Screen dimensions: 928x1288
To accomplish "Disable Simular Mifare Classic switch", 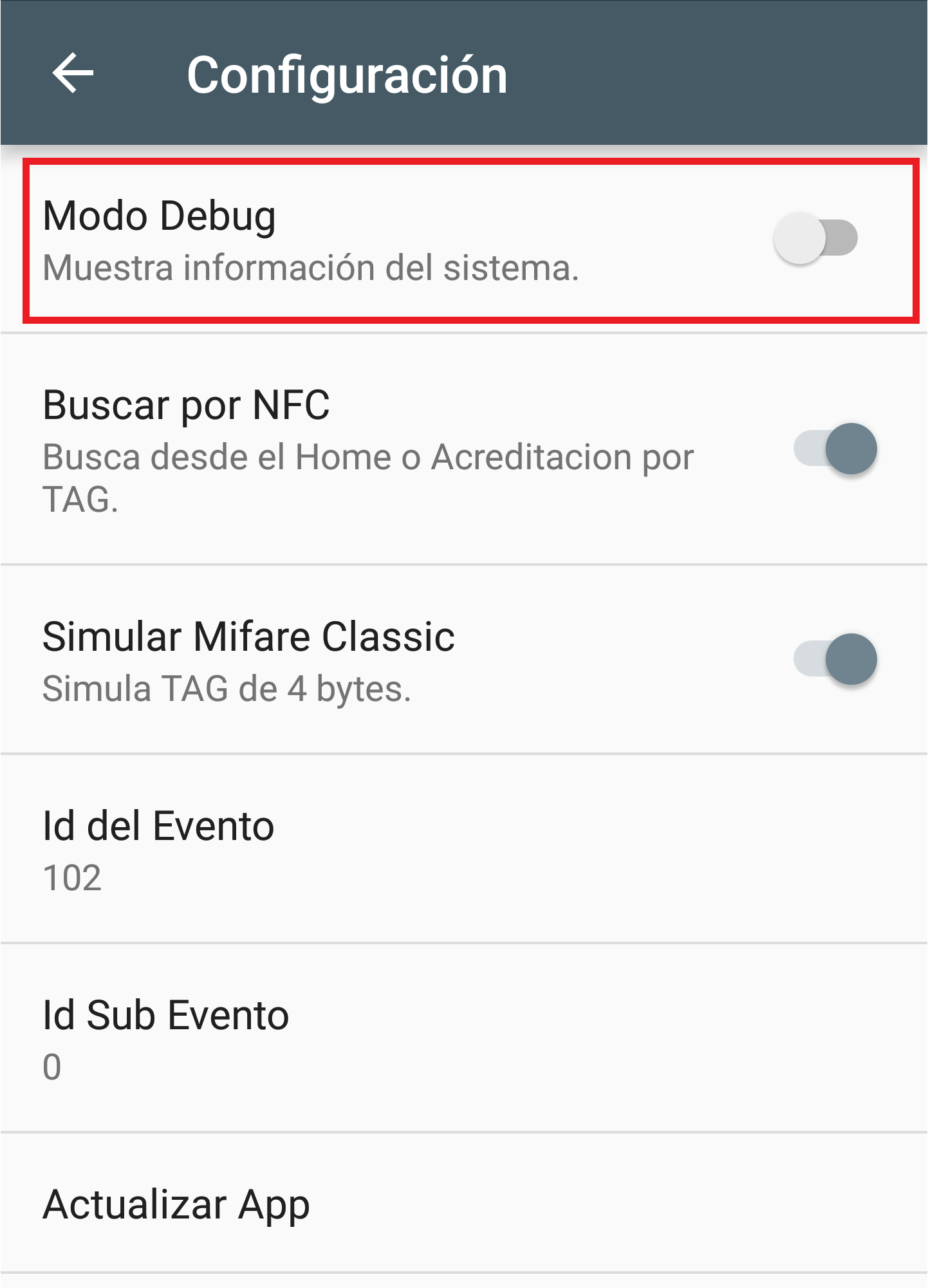I will [x=835, y=659].
